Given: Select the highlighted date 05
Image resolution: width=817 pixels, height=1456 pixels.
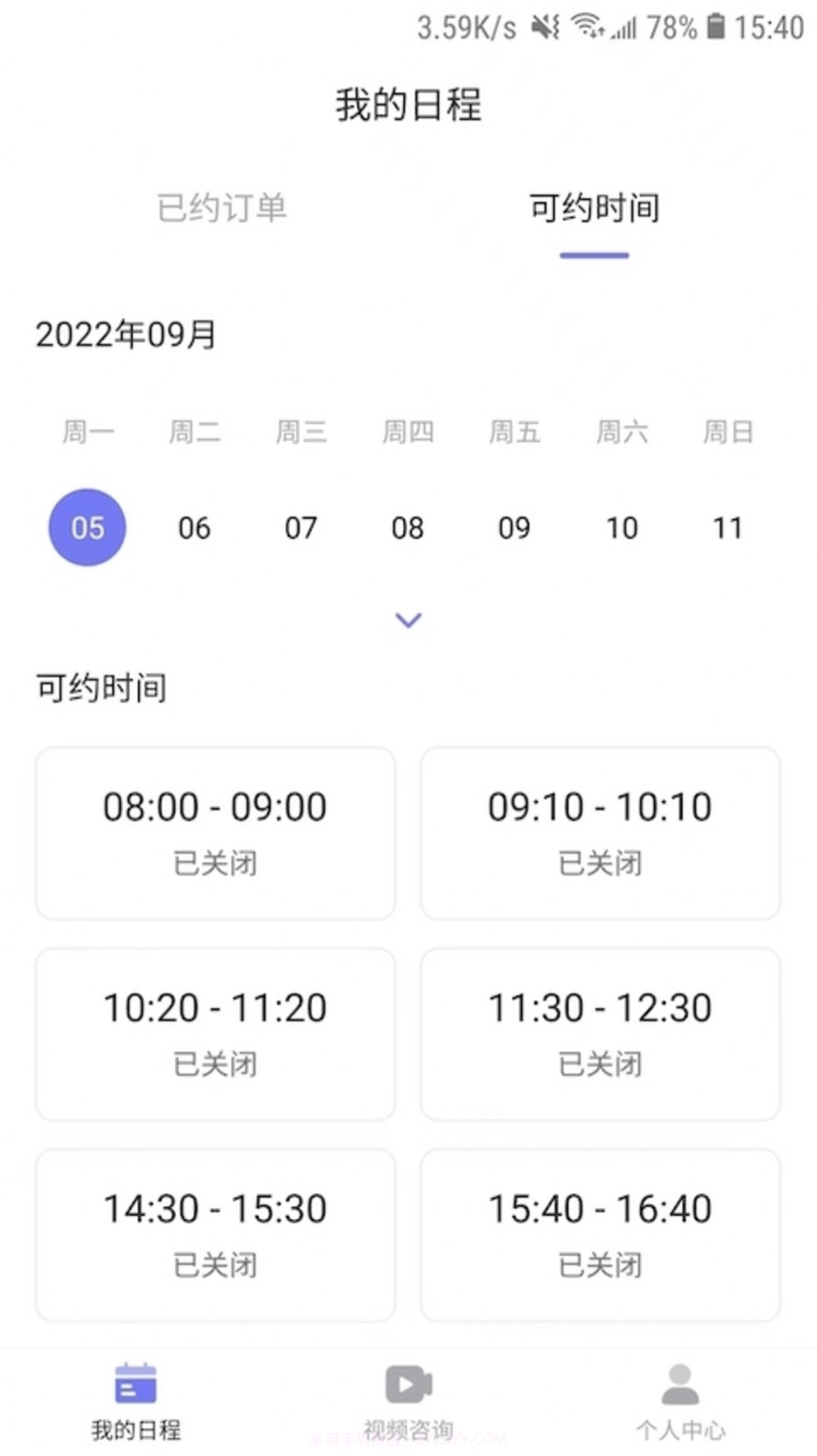Looking at the screenshot, I should [87, 527].
